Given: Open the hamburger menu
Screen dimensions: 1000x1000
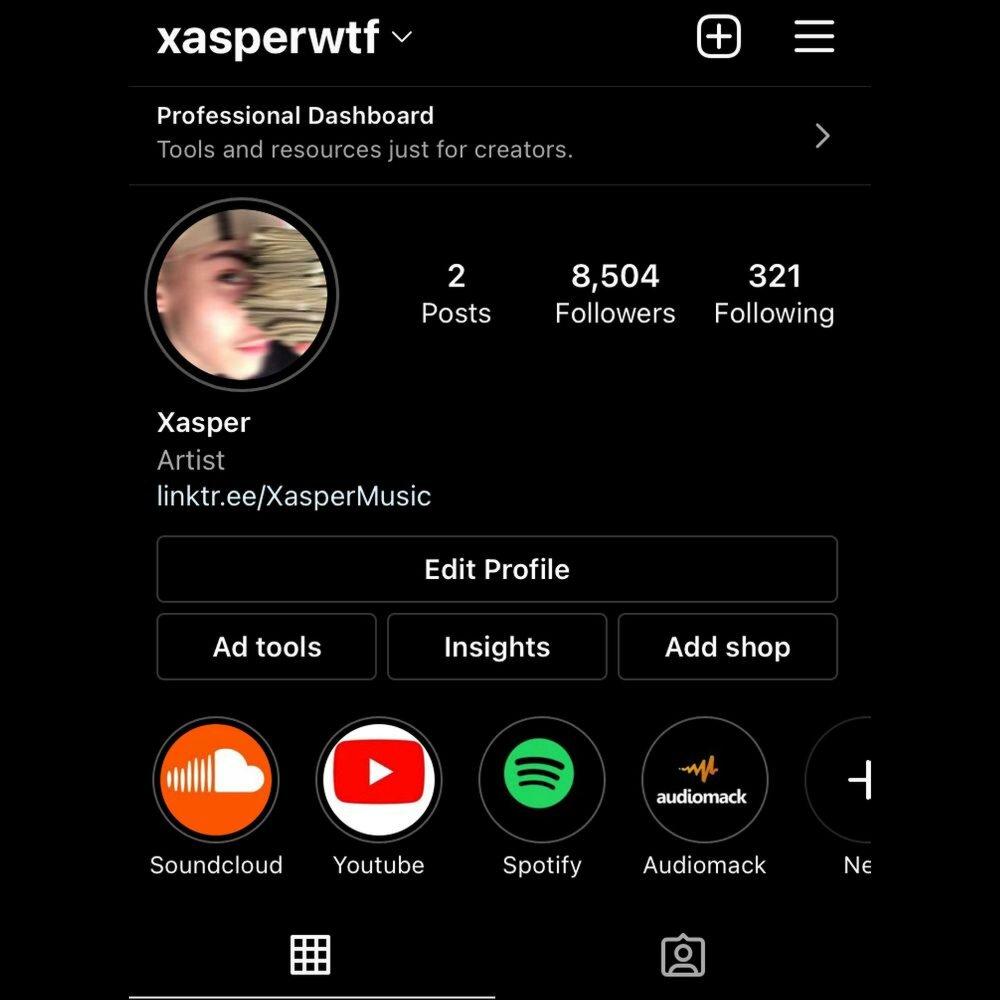Looking at the screenshot, I should pos(814,38).
